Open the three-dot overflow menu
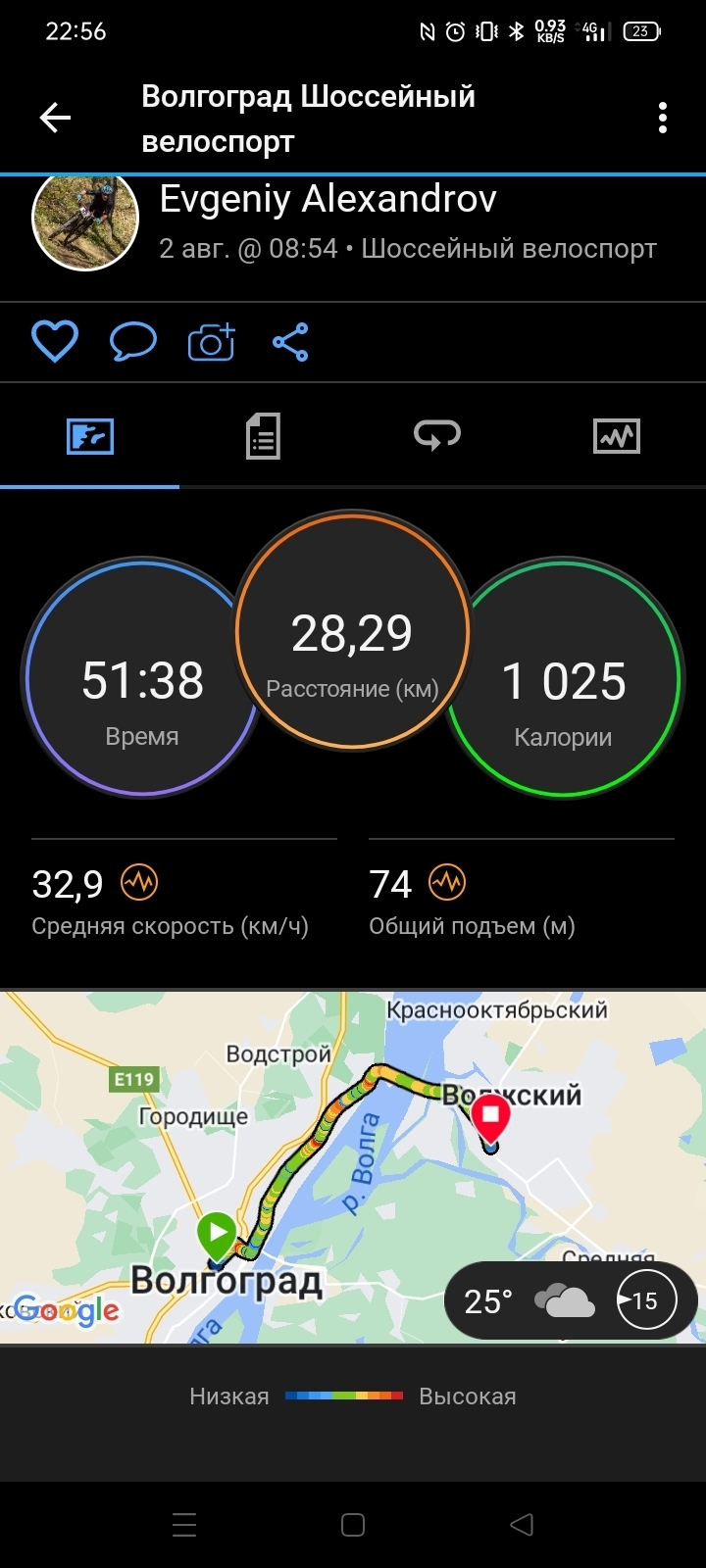Screen dimensions: 706x1568 [663, 119]
